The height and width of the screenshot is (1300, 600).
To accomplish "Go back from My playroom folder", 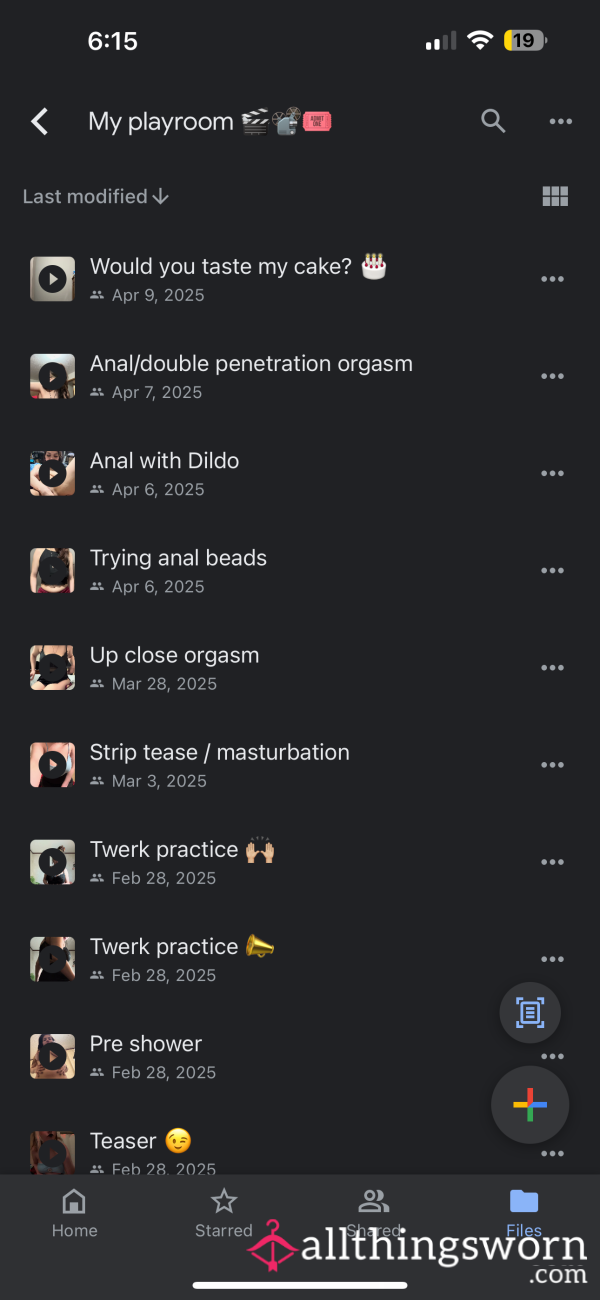I will click(x=39, y=122).
